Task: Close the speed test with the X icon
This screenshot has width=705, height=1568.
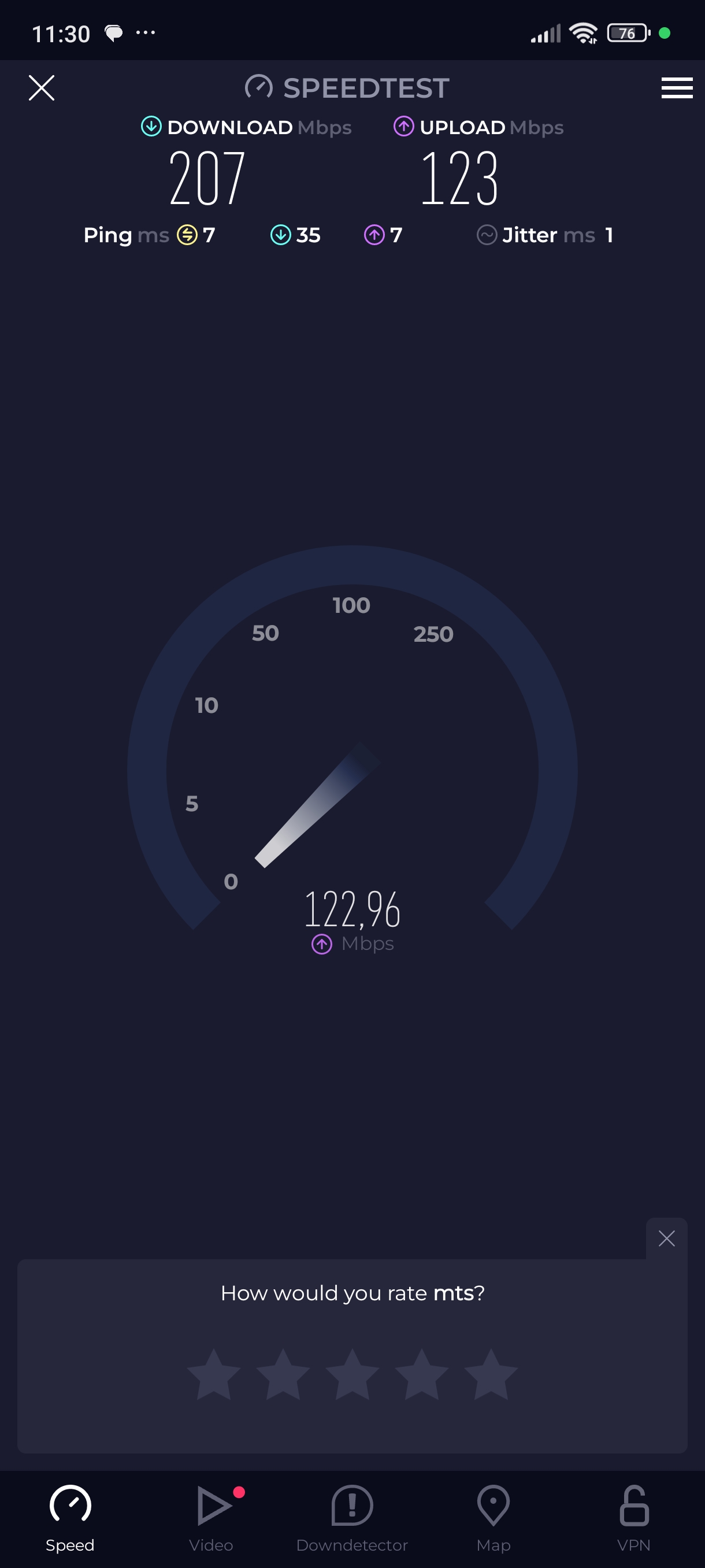Action: 42,88
